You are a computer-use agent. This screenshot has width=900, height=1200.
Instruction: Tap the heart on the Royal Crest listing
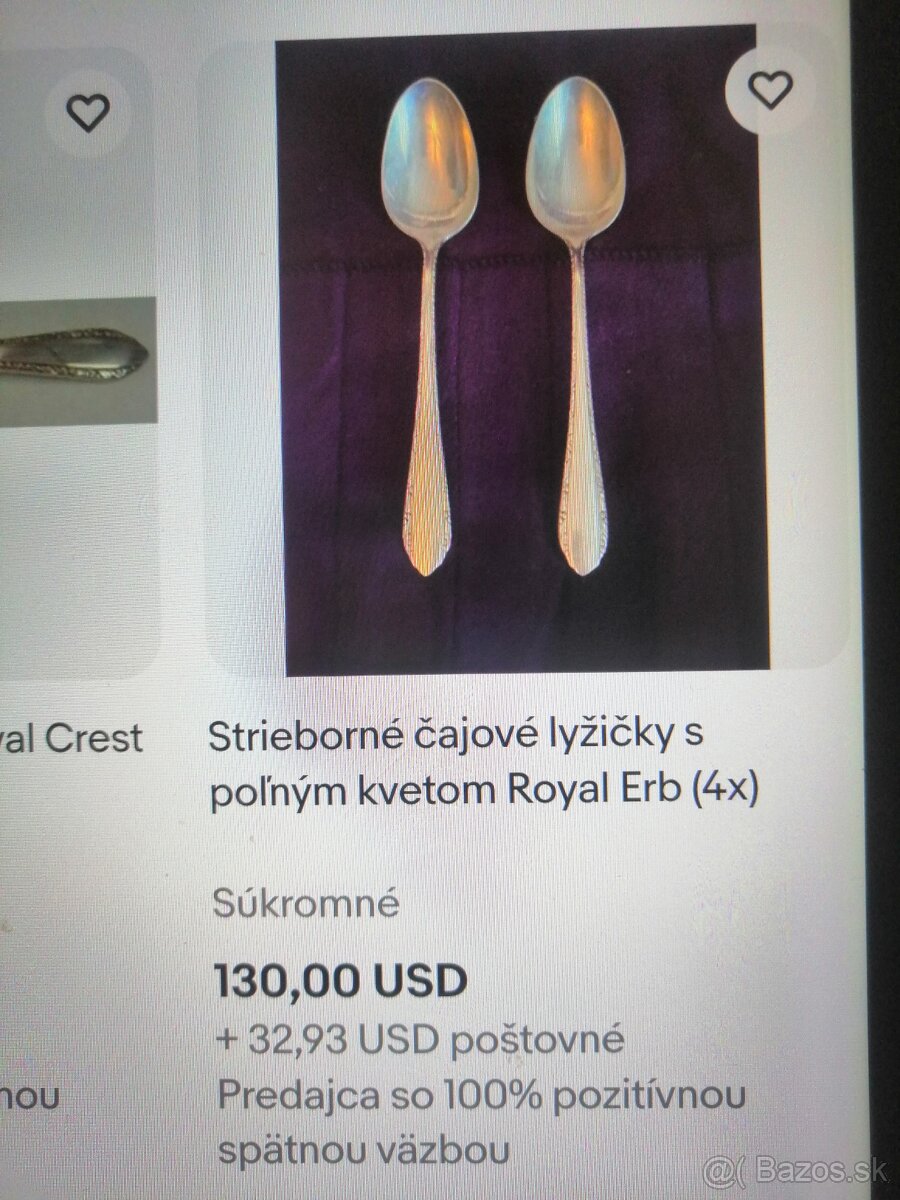88,112
